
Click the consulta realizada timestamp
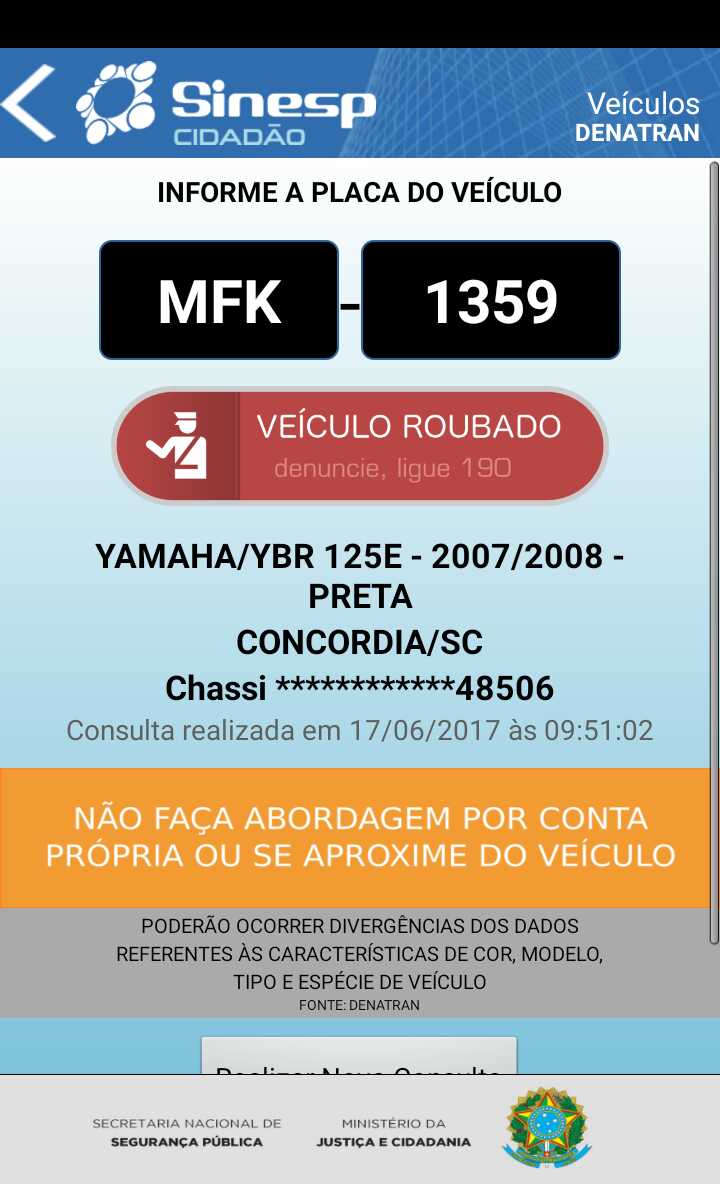point(360,730)
